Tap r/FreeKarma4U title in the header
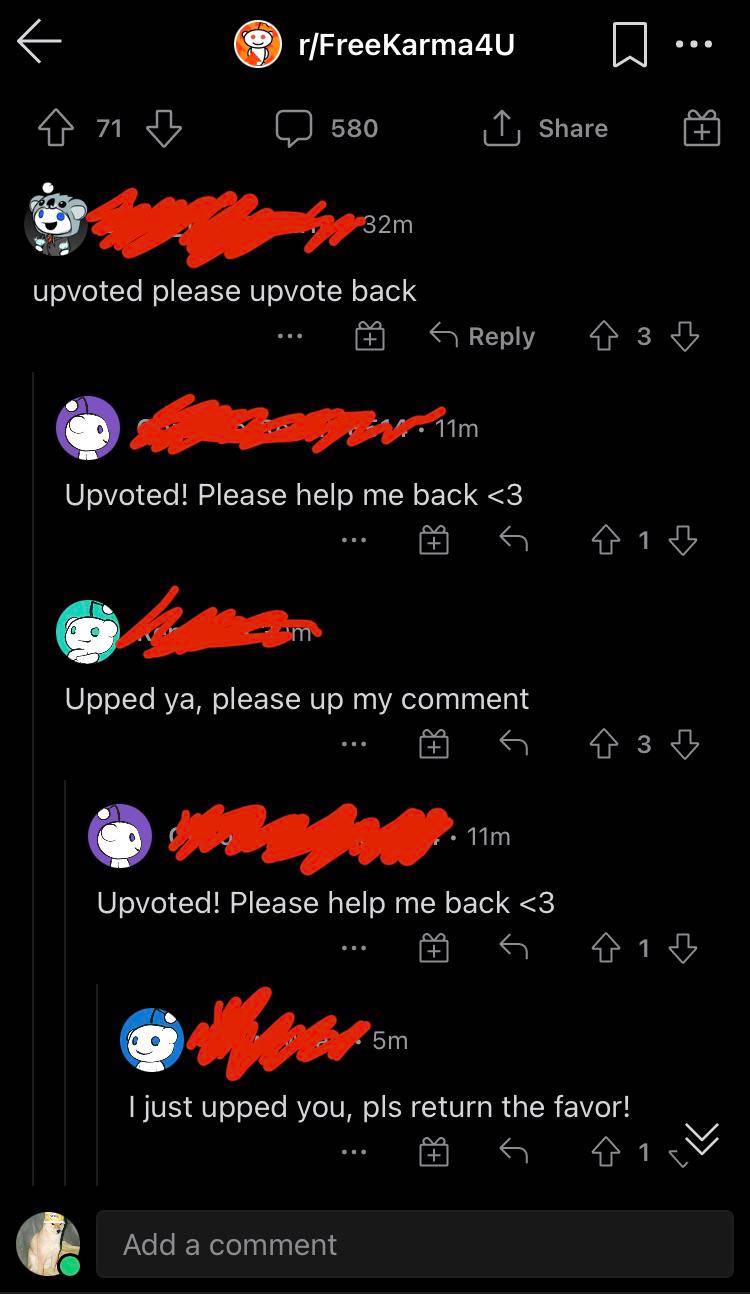The width and height of the screenshot is (750, 1294). pos(408,43)
